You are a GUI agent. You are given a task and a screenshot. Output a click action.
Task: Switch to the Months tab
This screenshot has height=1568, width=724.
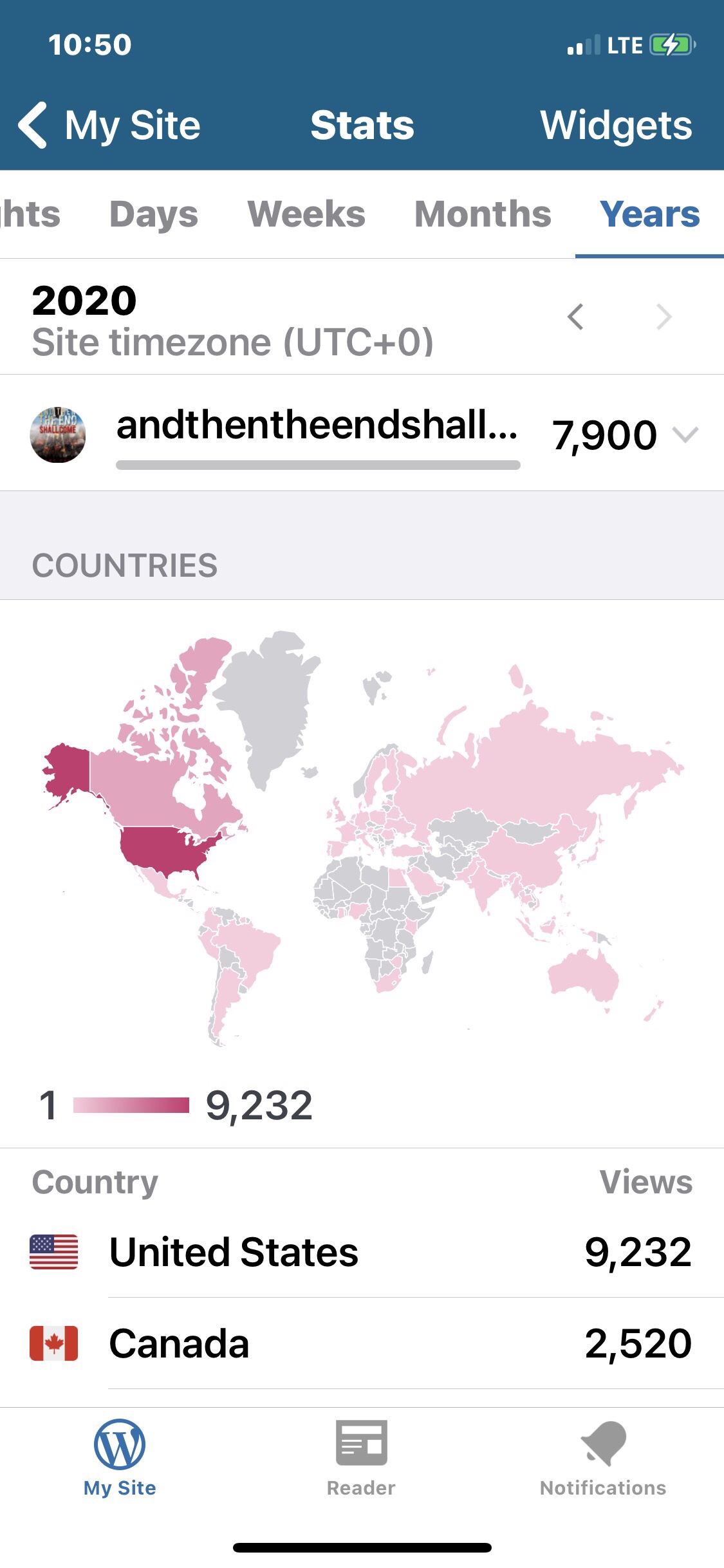[483, 214]
